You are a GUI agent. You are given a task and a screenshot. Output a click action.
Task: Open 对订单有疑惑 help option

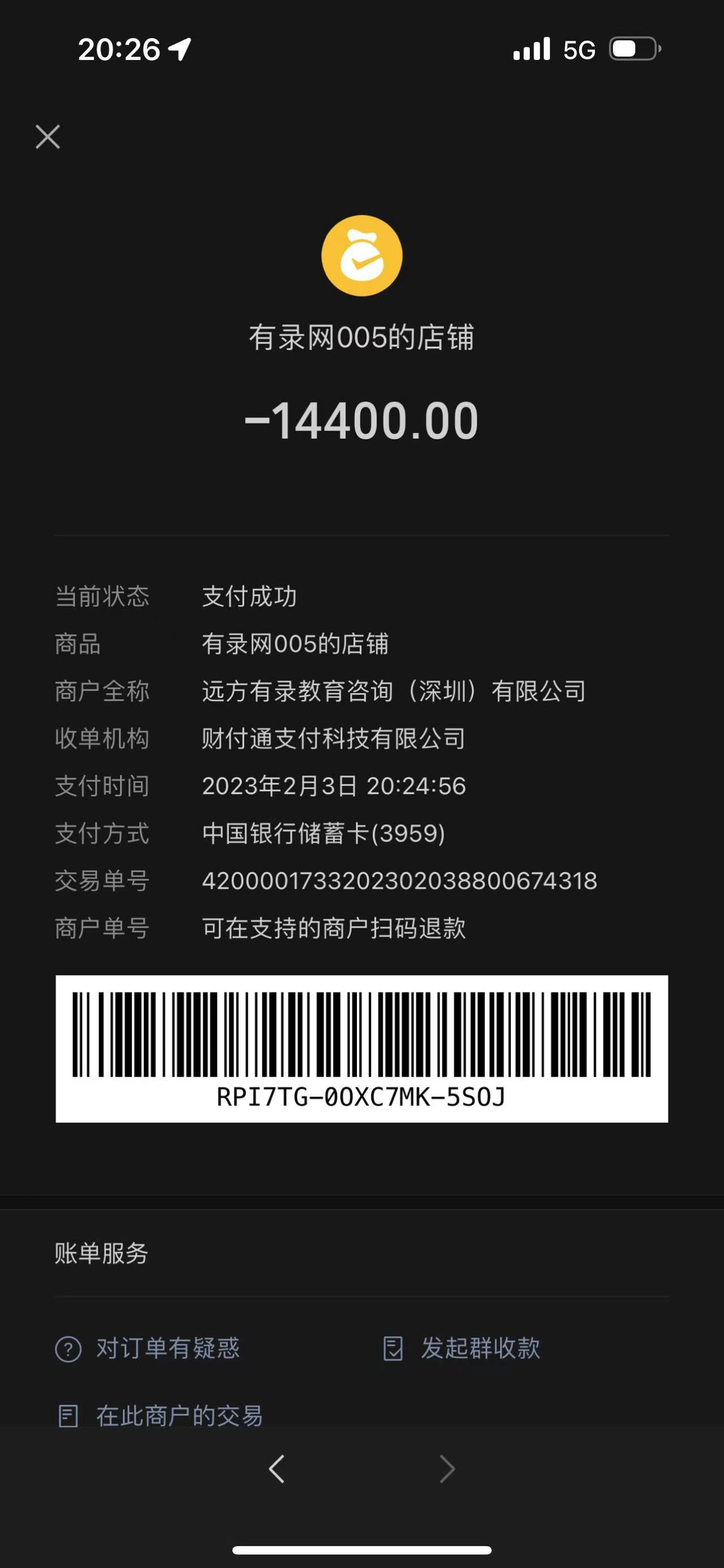point(148,1348)
